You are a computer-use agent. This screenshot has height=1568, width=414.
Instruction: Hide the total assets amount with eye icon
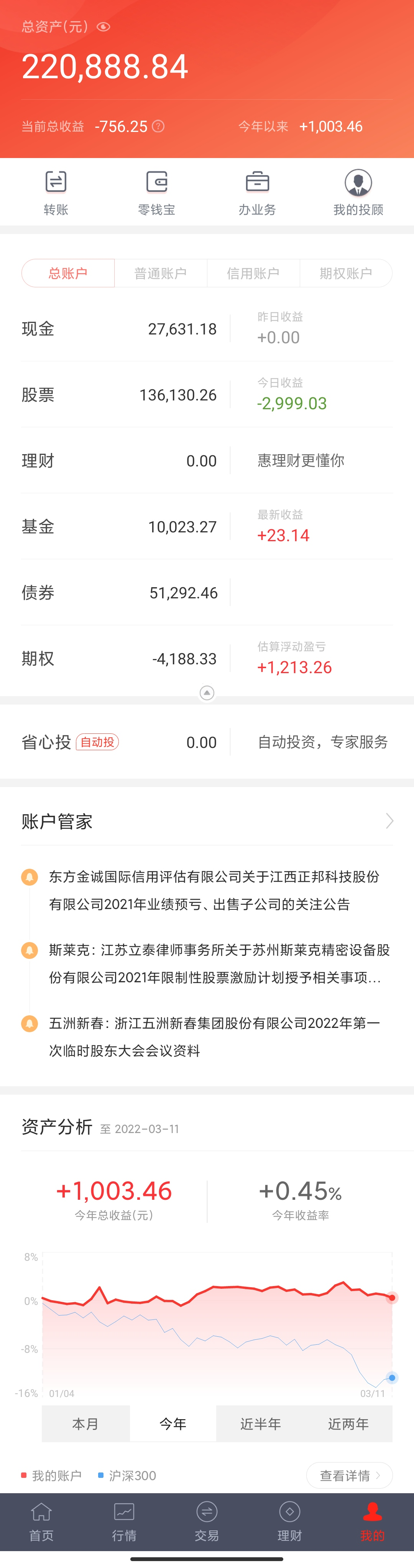point(103,27)
